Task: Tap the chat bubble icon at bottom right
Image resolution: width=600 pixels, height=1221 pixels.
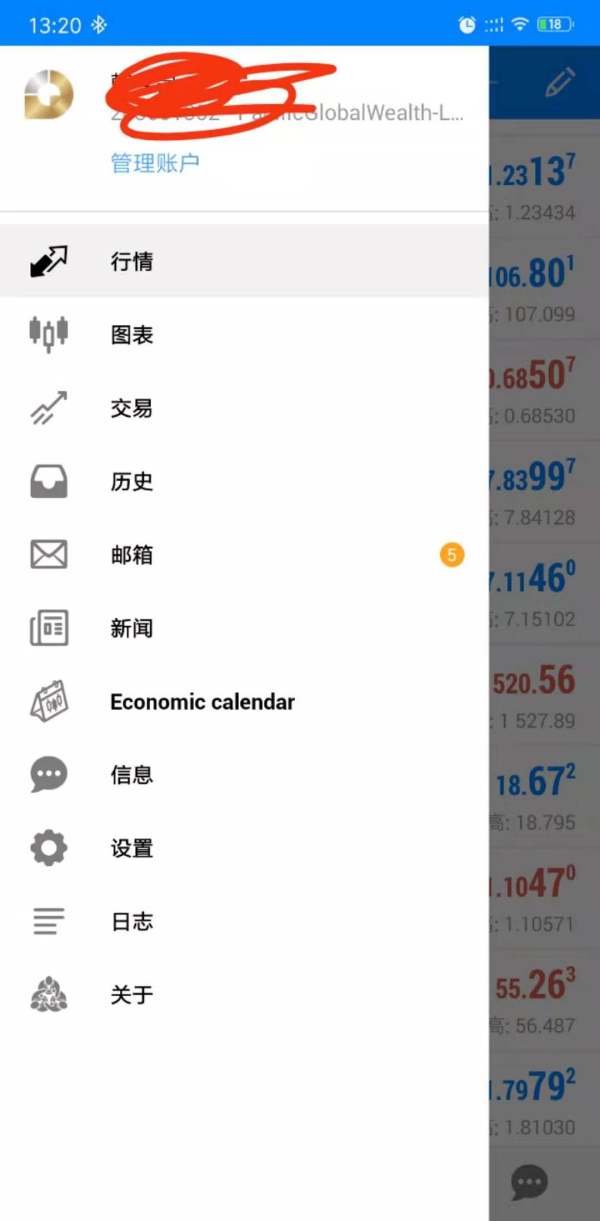Action: [x=529, y=1183]
